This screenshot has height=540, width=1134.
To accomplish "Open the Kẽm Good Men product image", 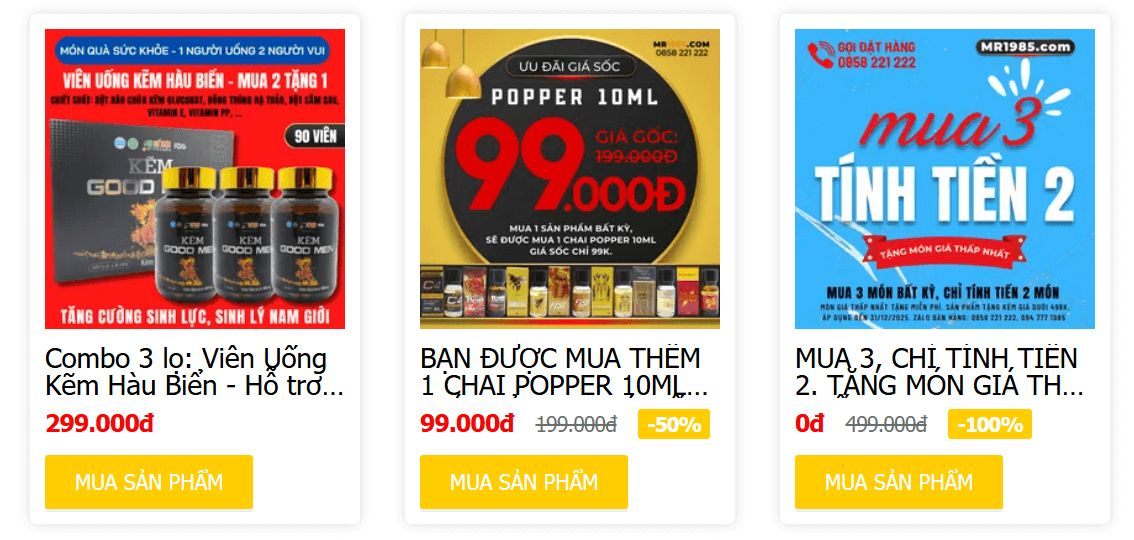I will 195,178.
